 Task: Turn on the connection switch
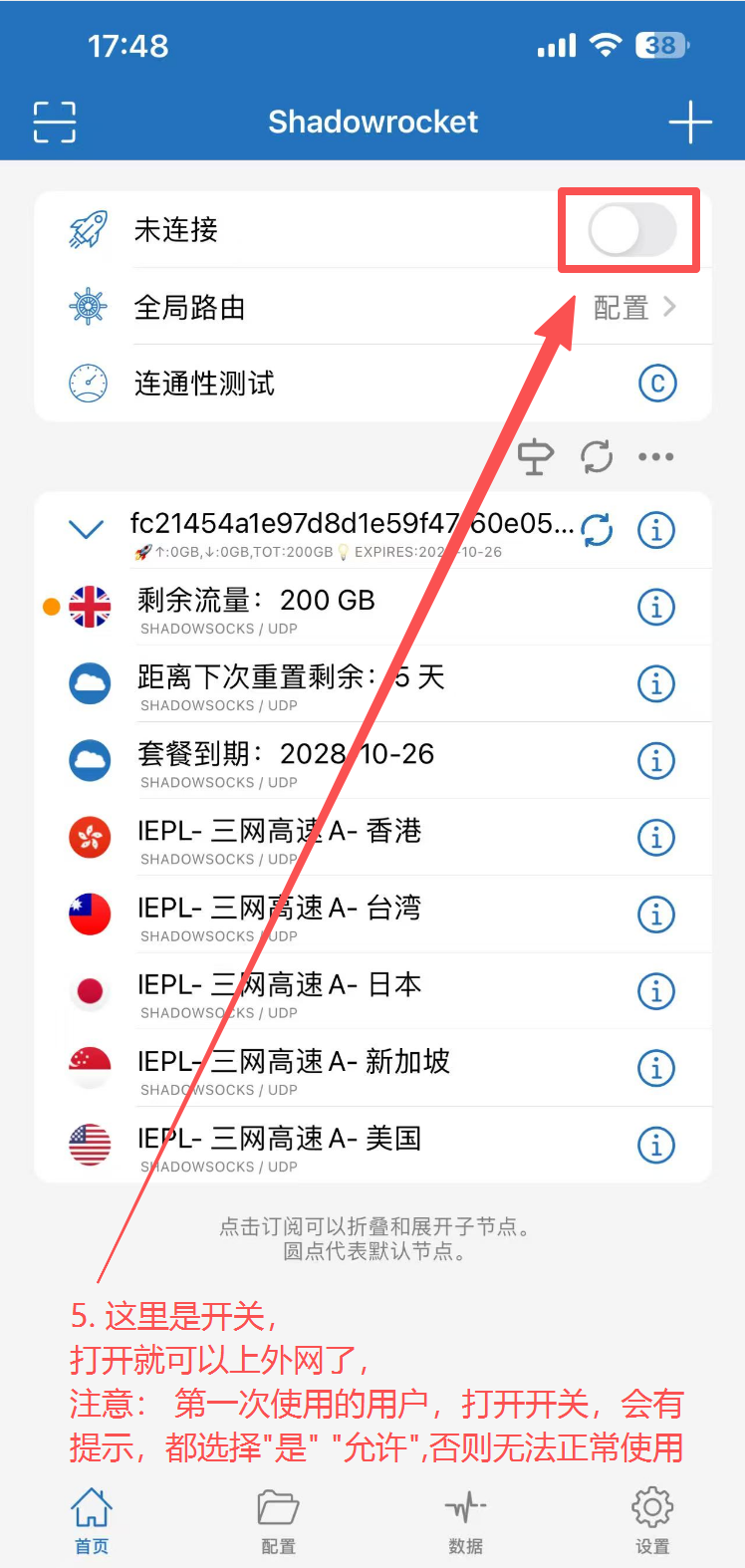click(631, 230)
